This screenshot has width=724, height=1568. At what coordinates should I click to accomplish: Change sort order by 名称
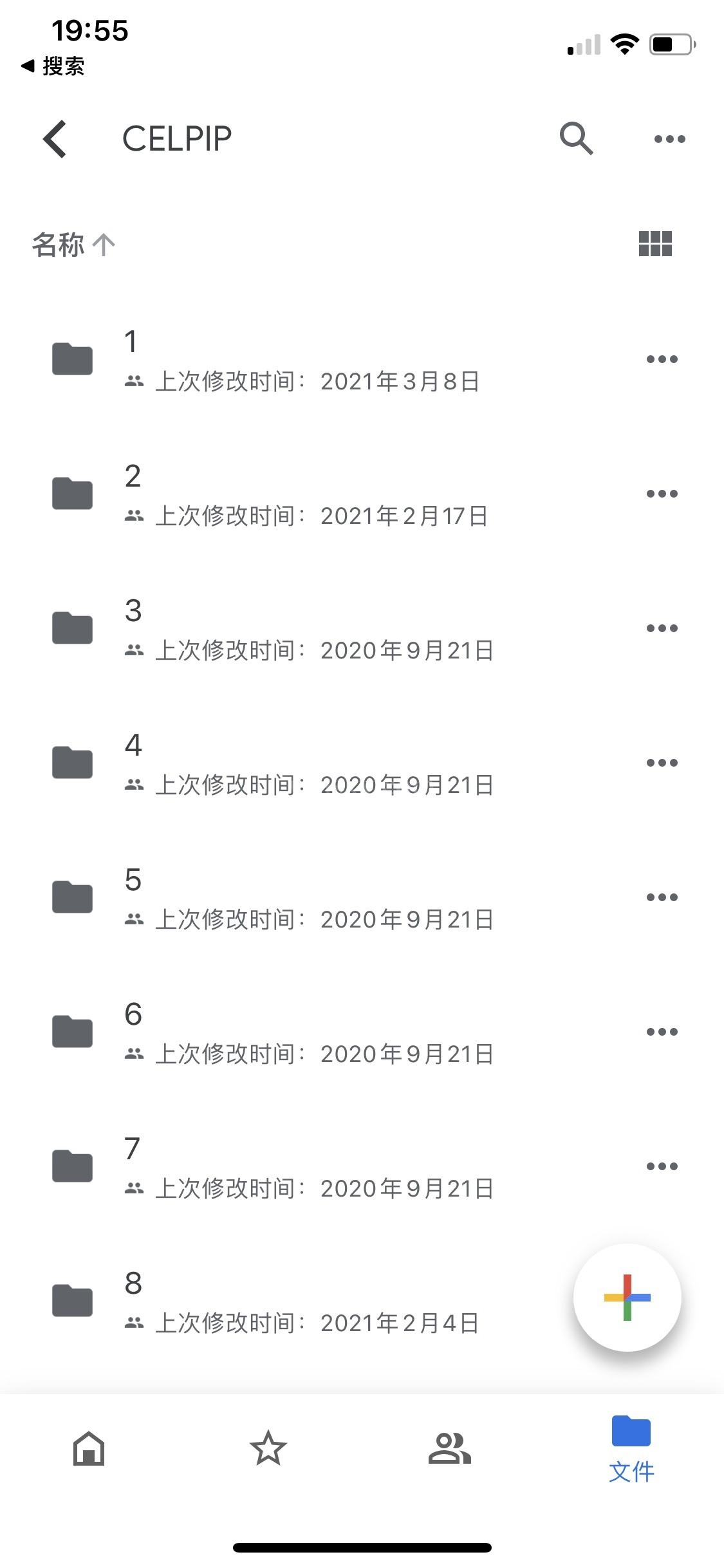[73, 245]
